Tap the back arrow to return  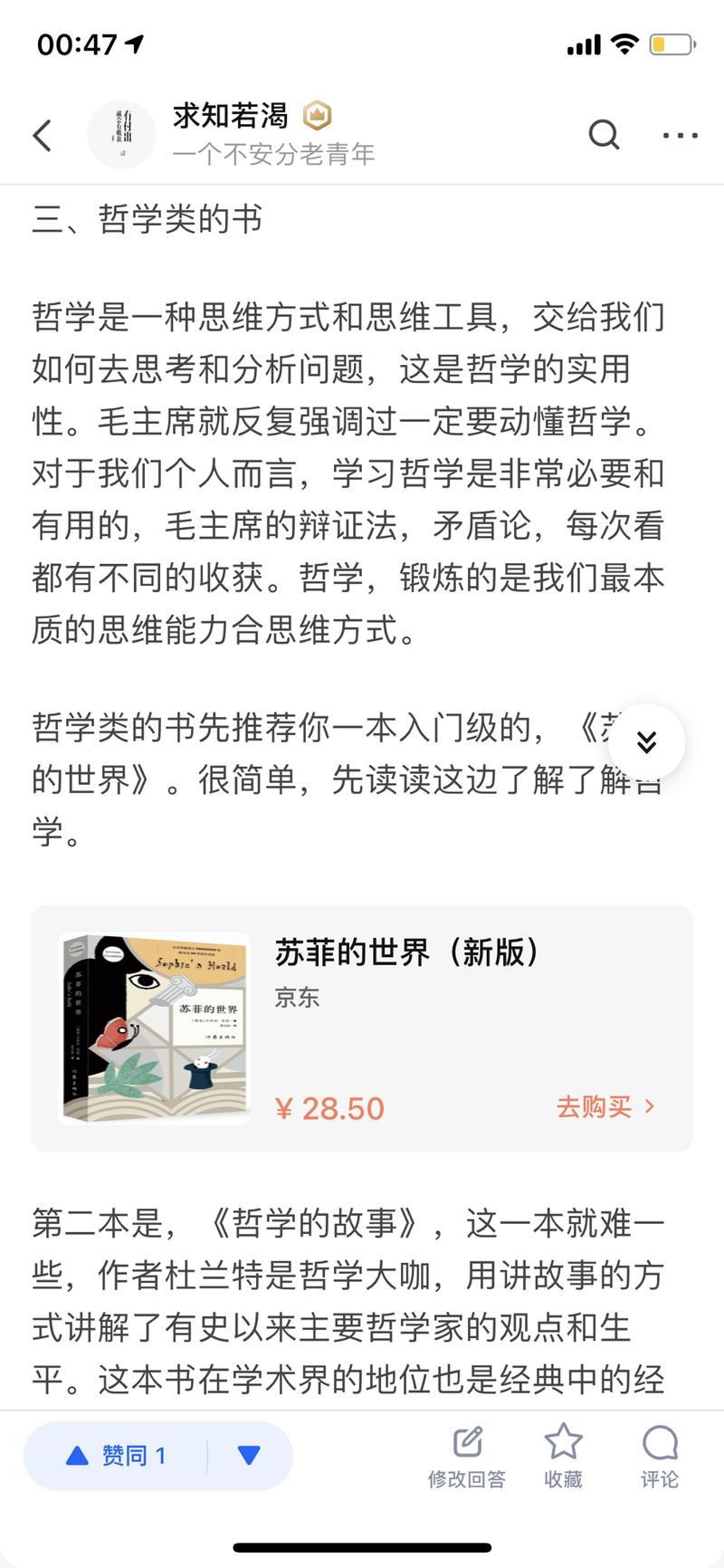[x=41, y=134]
